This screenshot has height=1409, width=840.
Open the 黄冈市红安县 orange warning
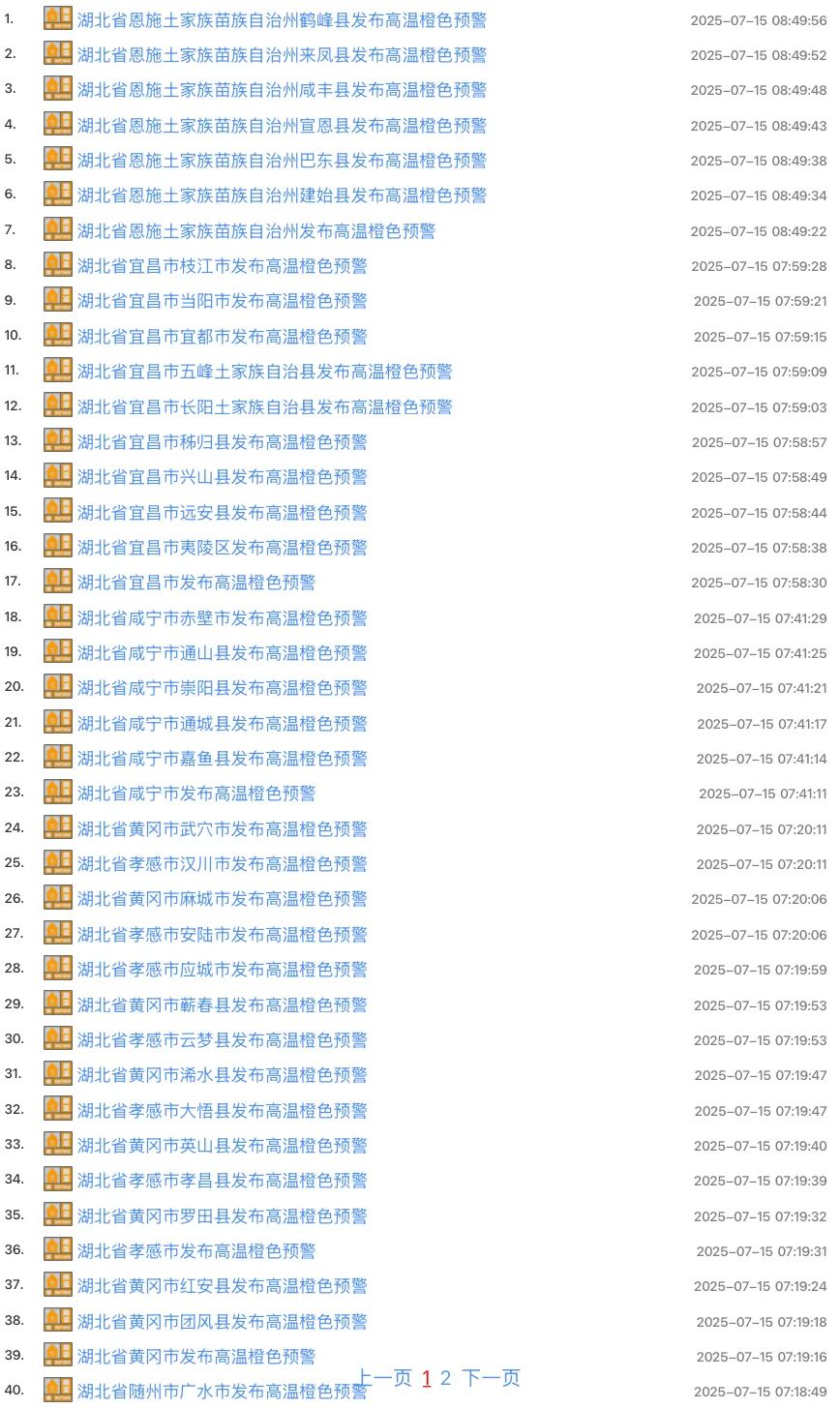point(222,1286)
